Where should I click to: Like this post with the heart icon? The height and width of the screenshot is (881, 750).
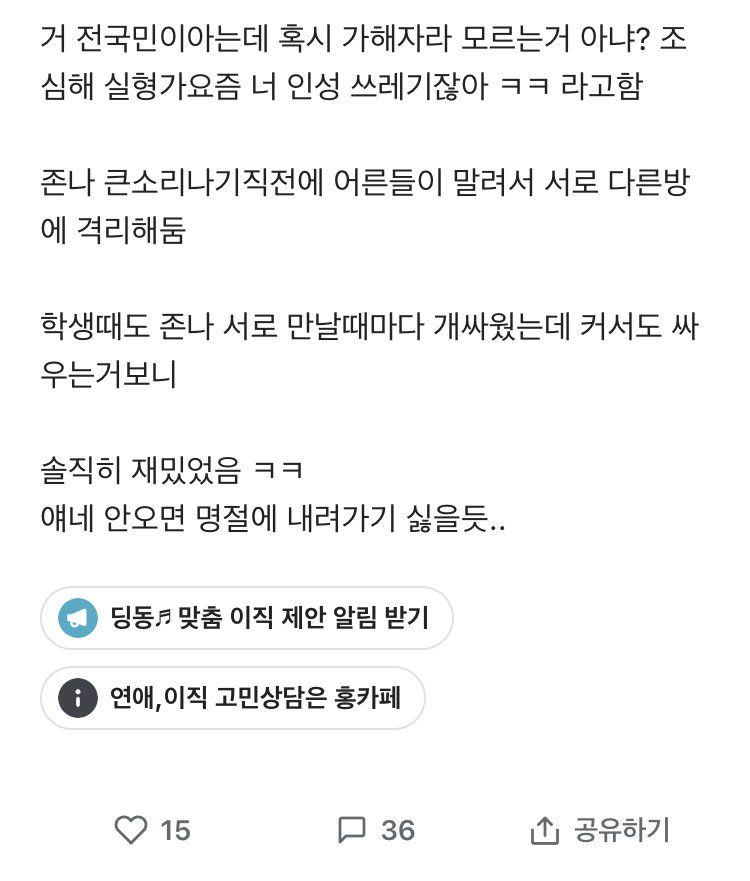coord(132,829)
